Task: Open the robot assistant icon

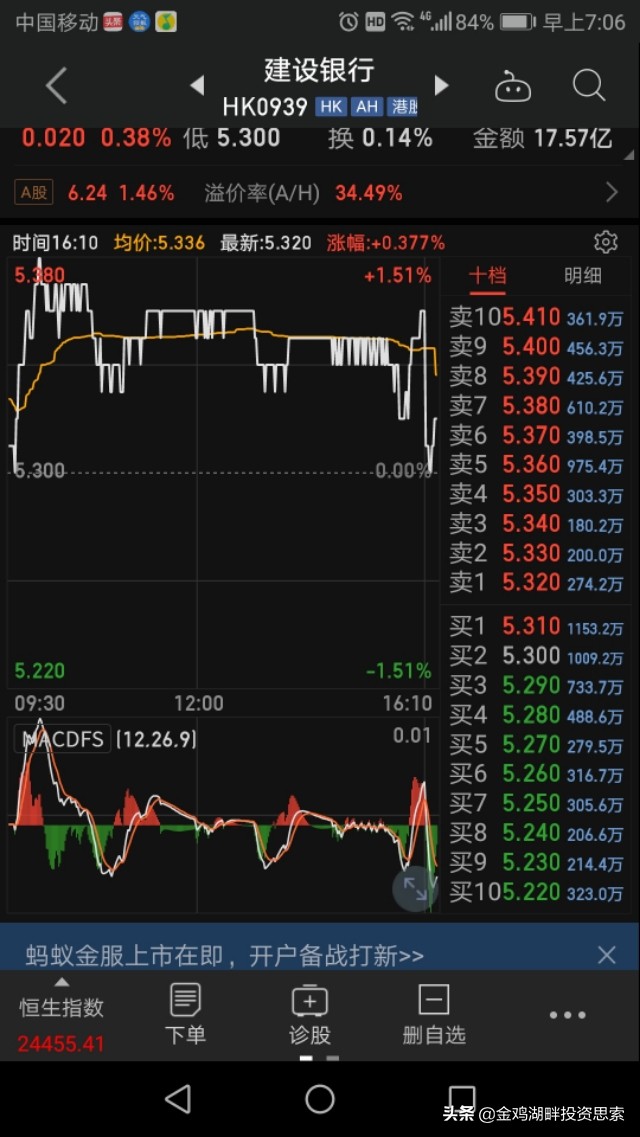Action: (513, 86)
